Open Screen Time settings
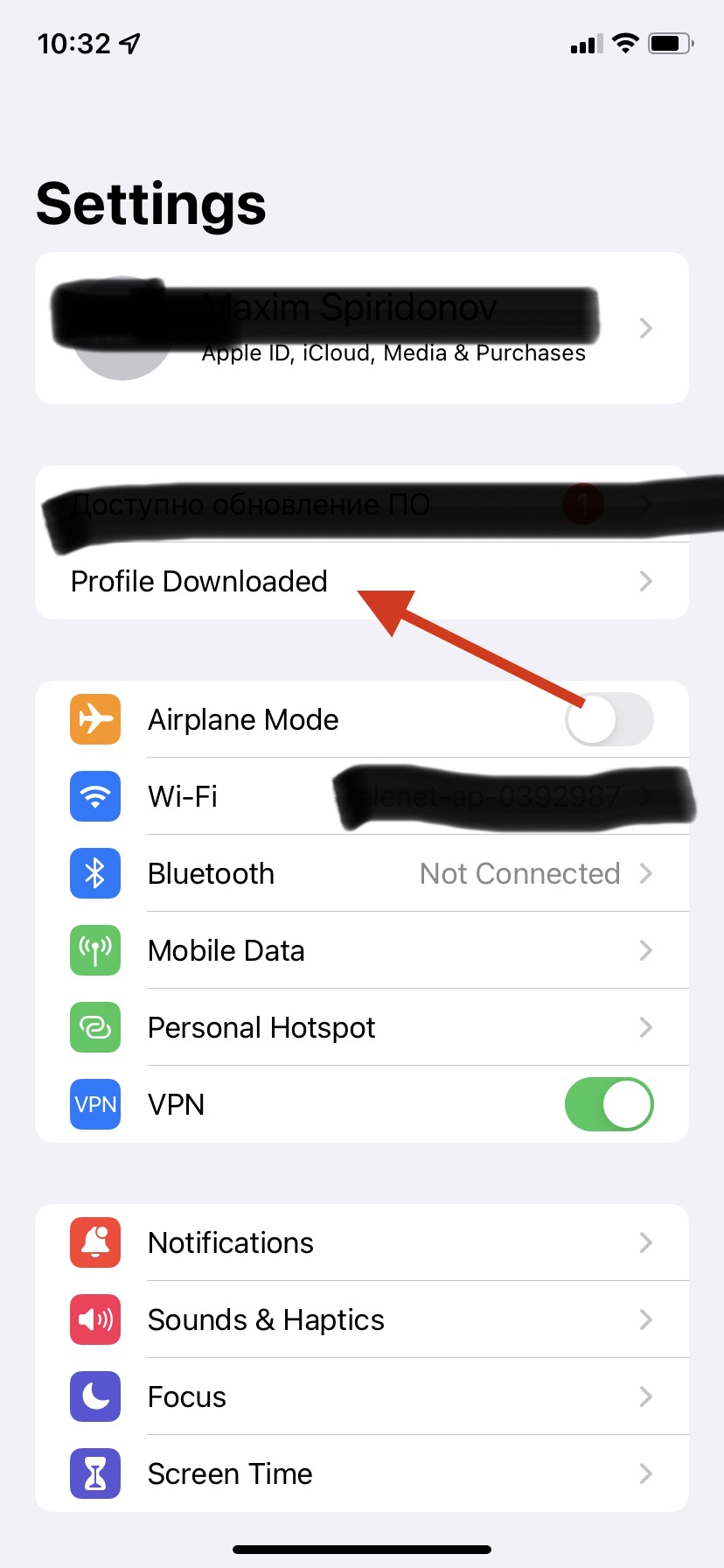The height and width of the screenshot is (1568, 724). pyautogui.click(x=362, y=1473)
